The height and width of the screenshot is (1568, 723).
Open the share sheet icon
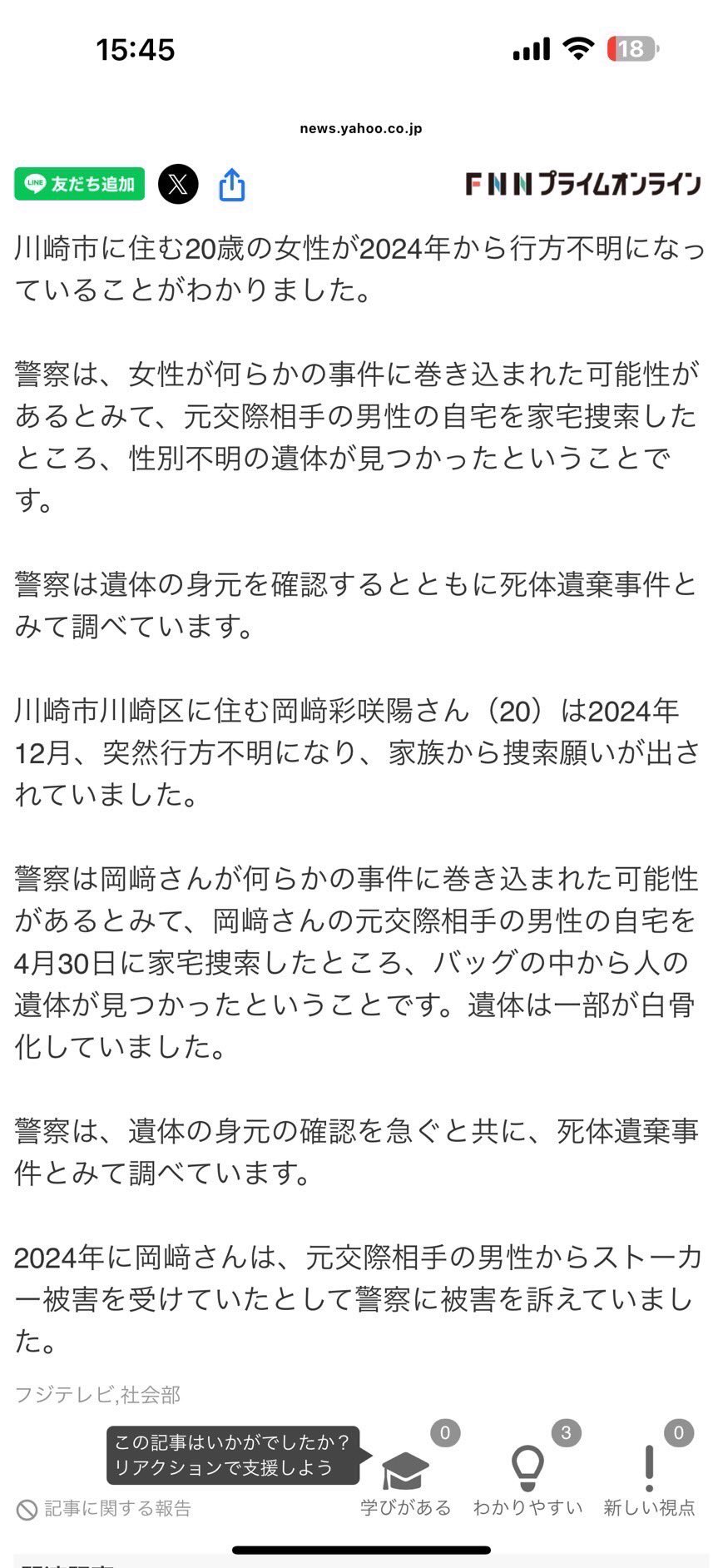(231, 185)
